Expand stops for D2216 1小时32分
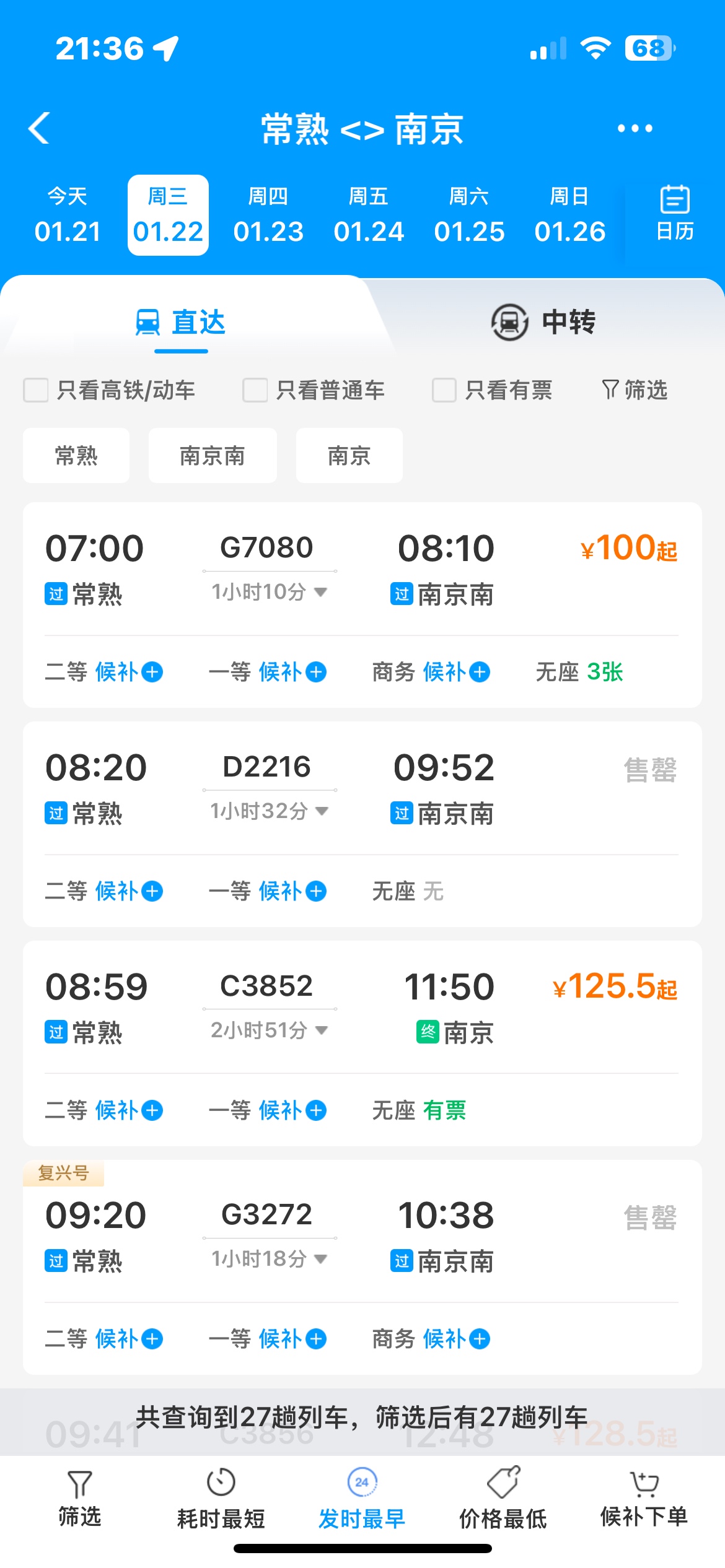Screen dimensions: 725x1568 pos(269,811)
